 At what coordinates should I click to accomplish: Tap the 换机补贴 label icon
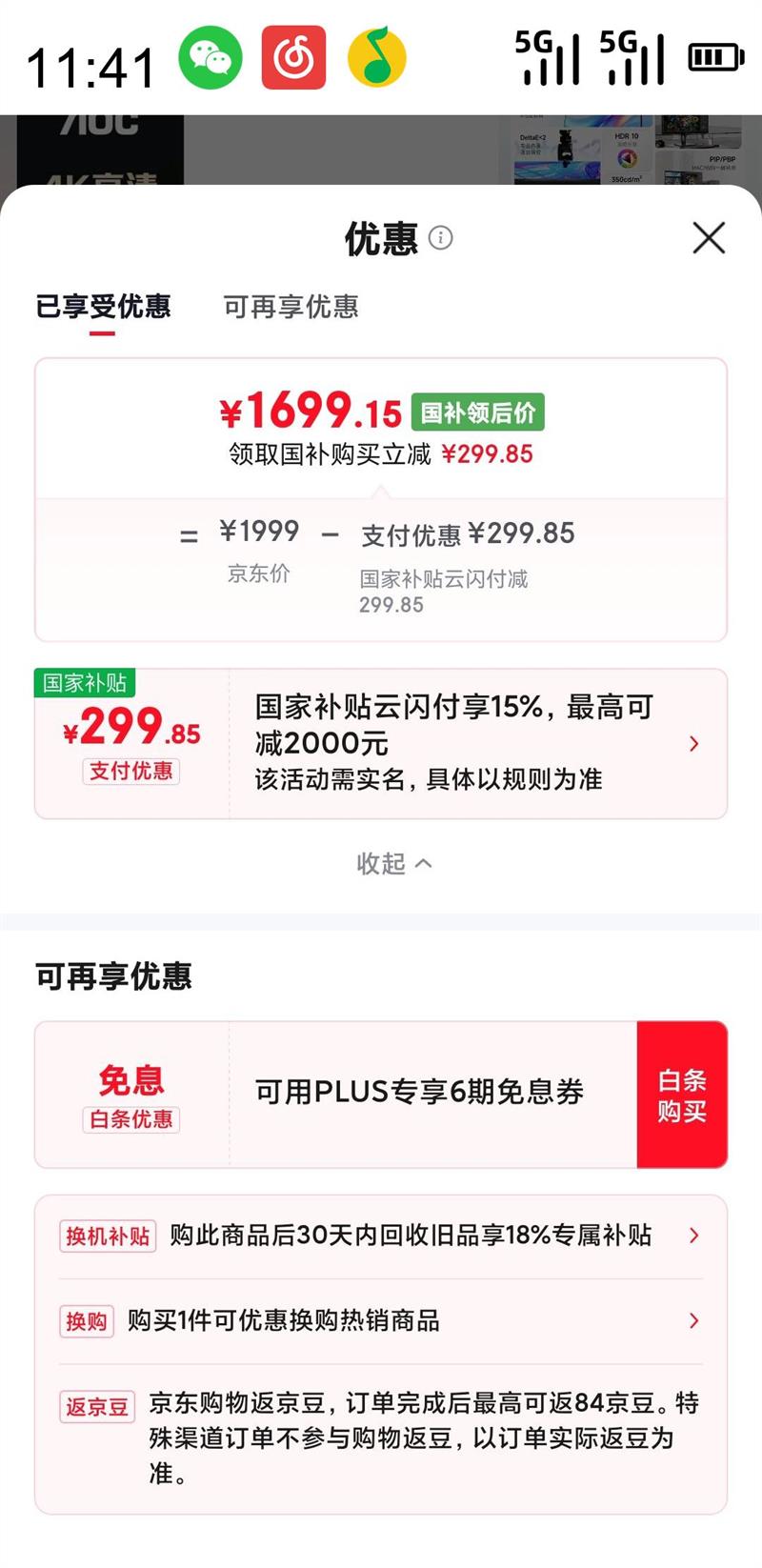click(107, 1236)
